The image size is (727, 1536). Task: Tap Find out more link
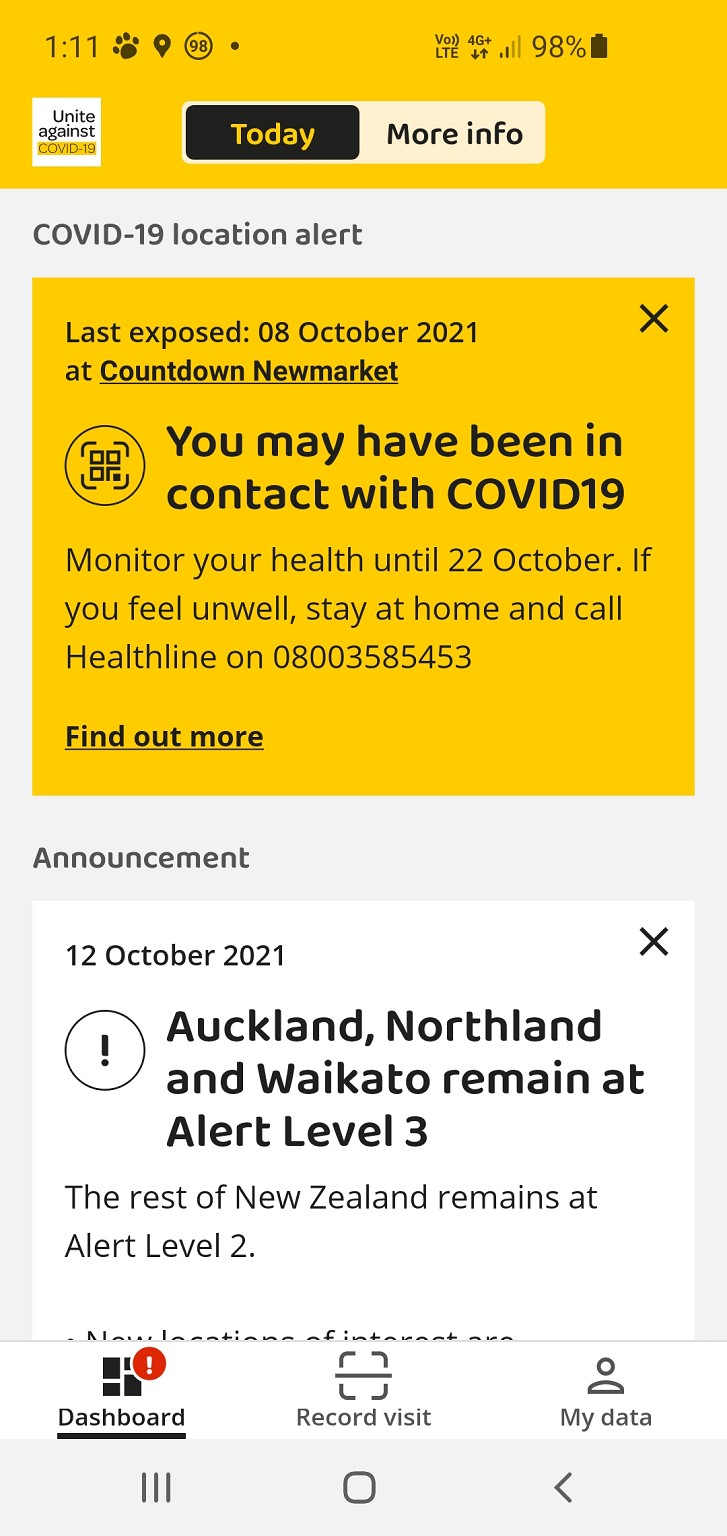(x=164, y=737)
